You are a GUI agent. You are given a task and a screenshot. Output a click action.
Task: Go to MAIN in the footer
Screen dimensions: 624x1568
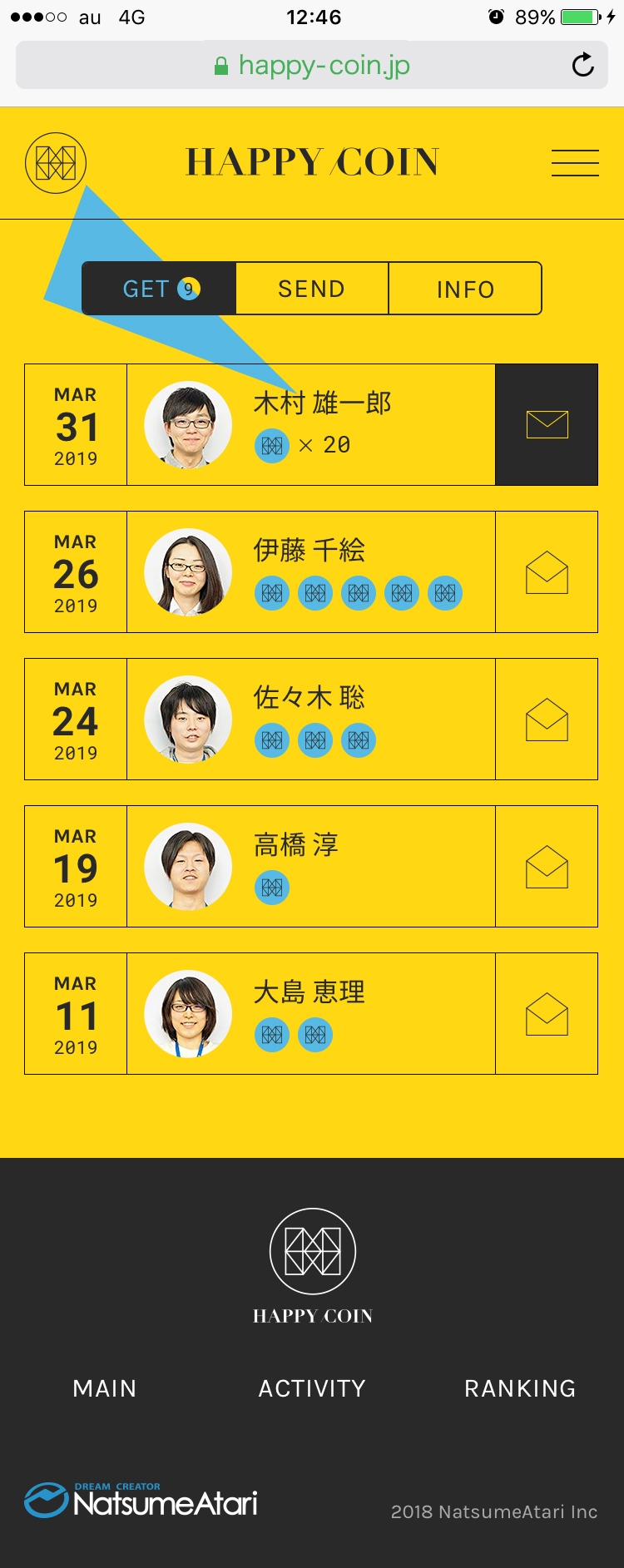pos(105,1388)
